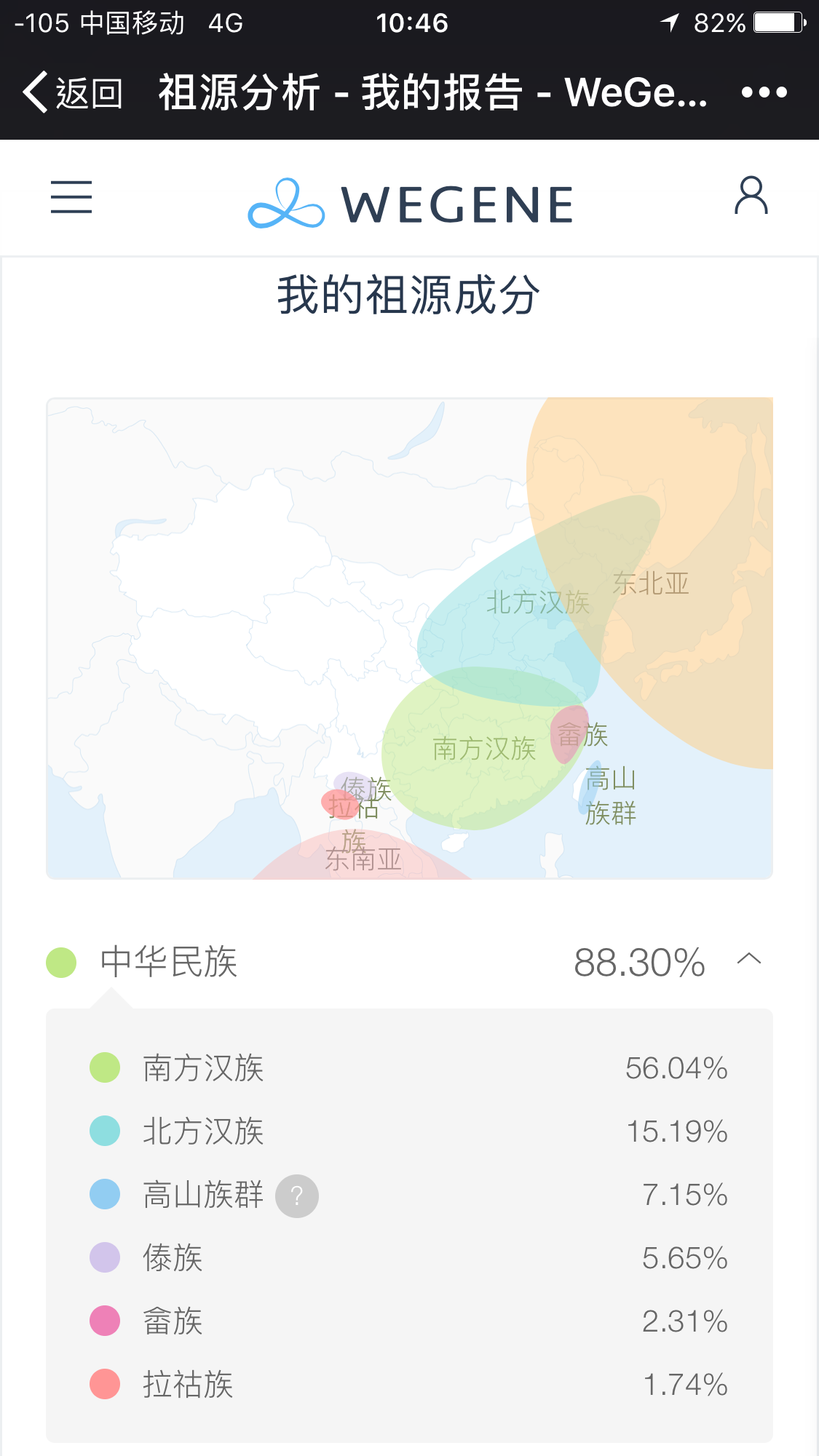Open the three-dot overflow menu
819x1456 pixels.
[x=764, y=92]
